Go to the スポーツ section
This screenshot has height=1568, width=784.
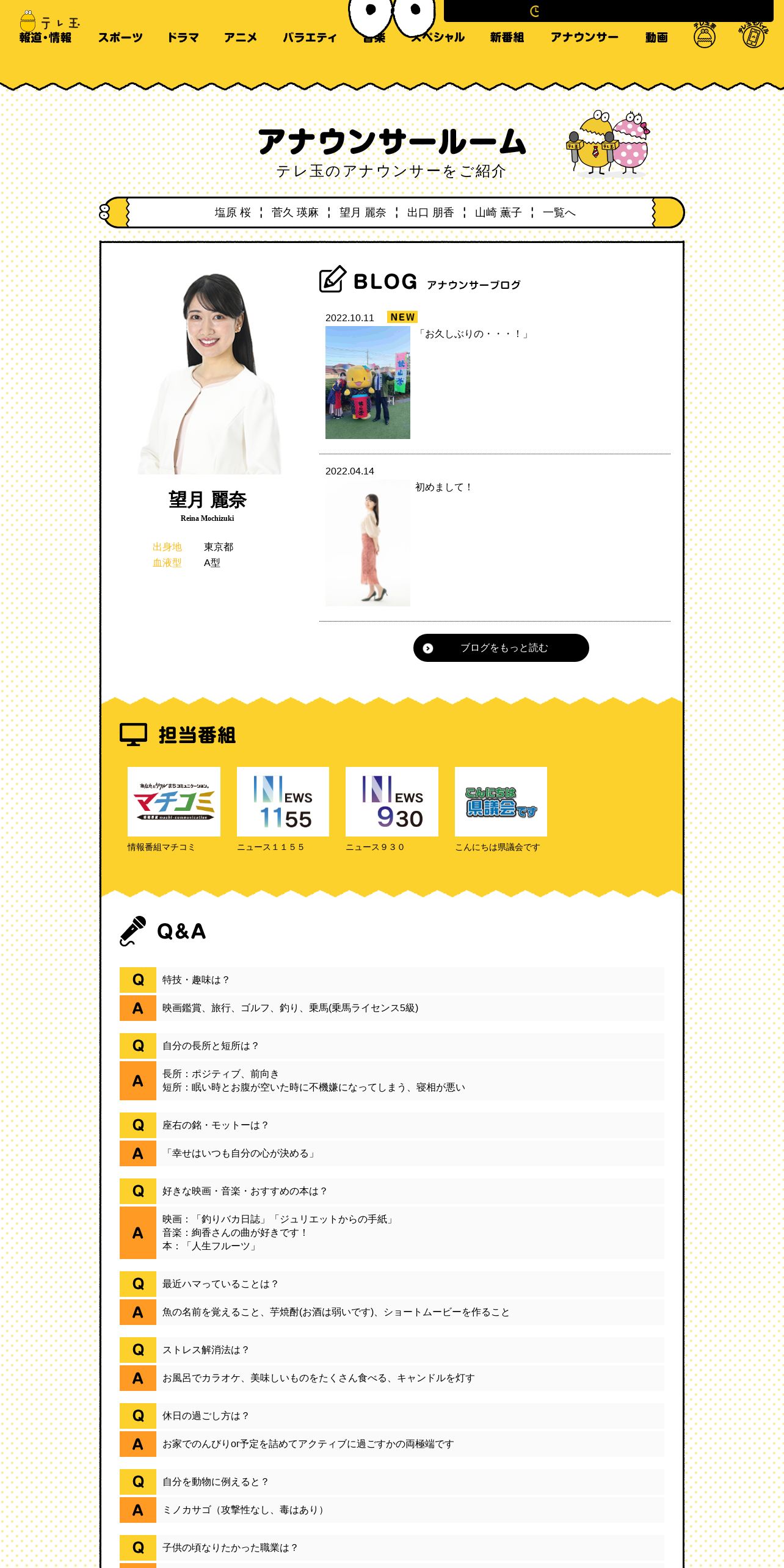[x=120, y=37]
